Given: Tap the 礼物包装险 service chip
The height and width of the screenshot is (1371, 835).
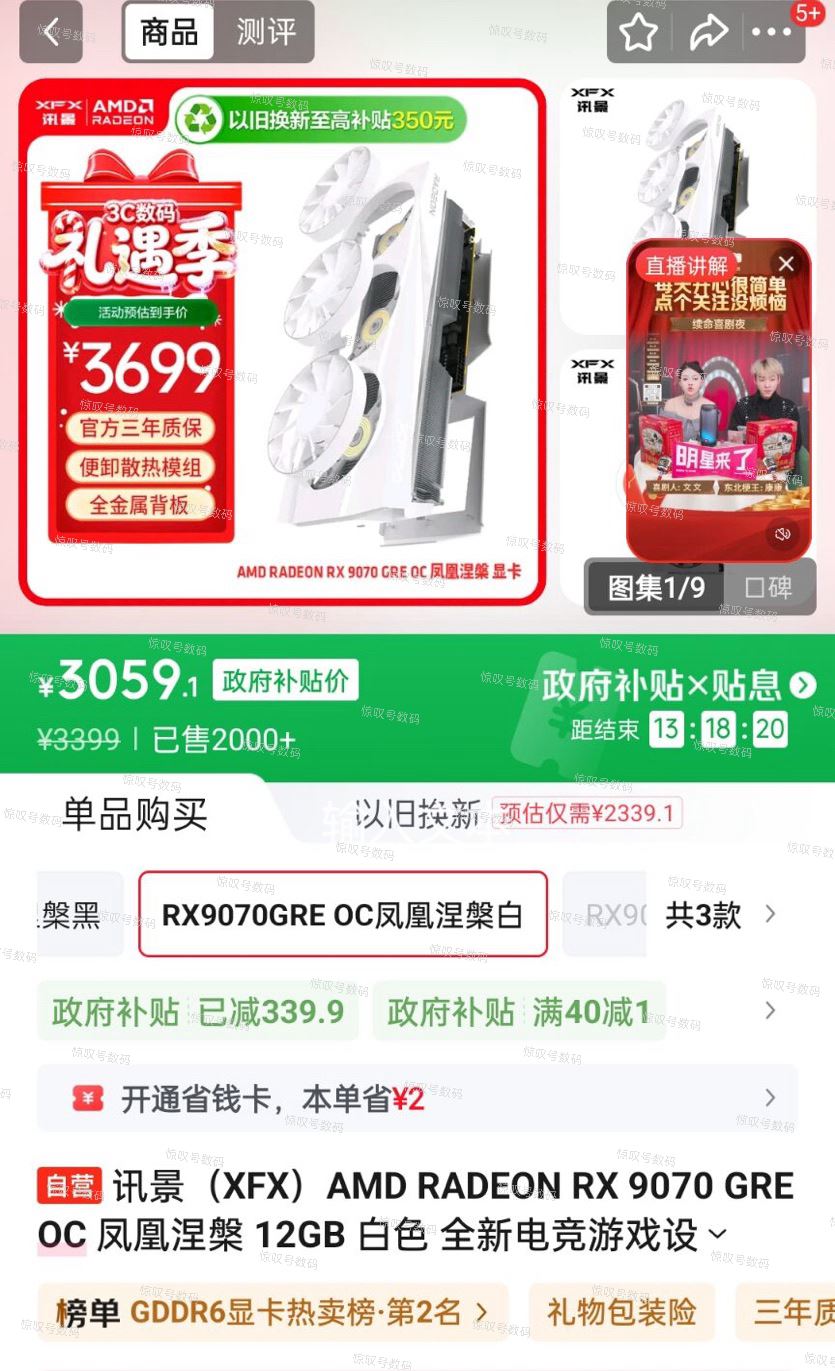Looking at the screenshot, I should click(x=621, y=1312).
